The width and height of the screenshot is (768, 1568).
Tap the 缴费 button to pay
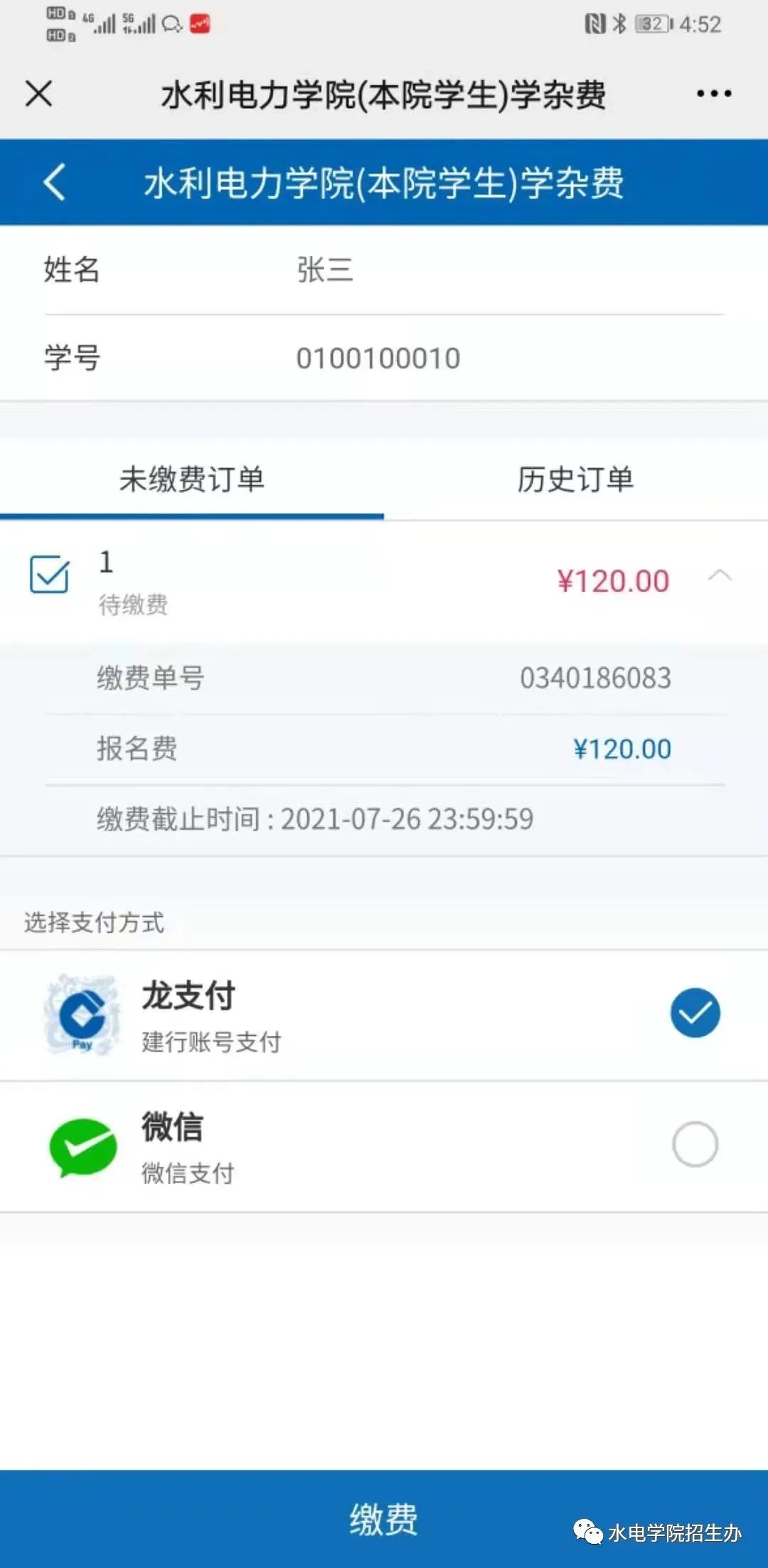(x=384, y=1518)
